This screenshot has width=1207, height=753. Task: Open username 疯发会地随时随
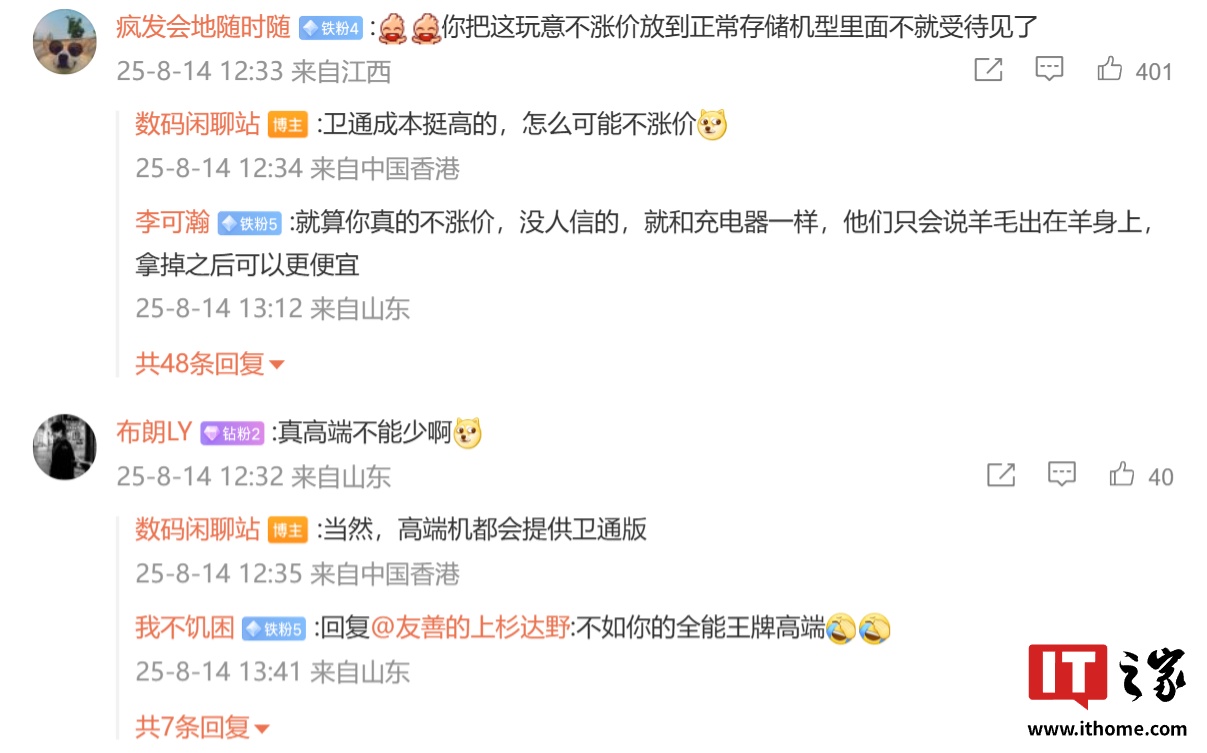click(x=204, y=27)
